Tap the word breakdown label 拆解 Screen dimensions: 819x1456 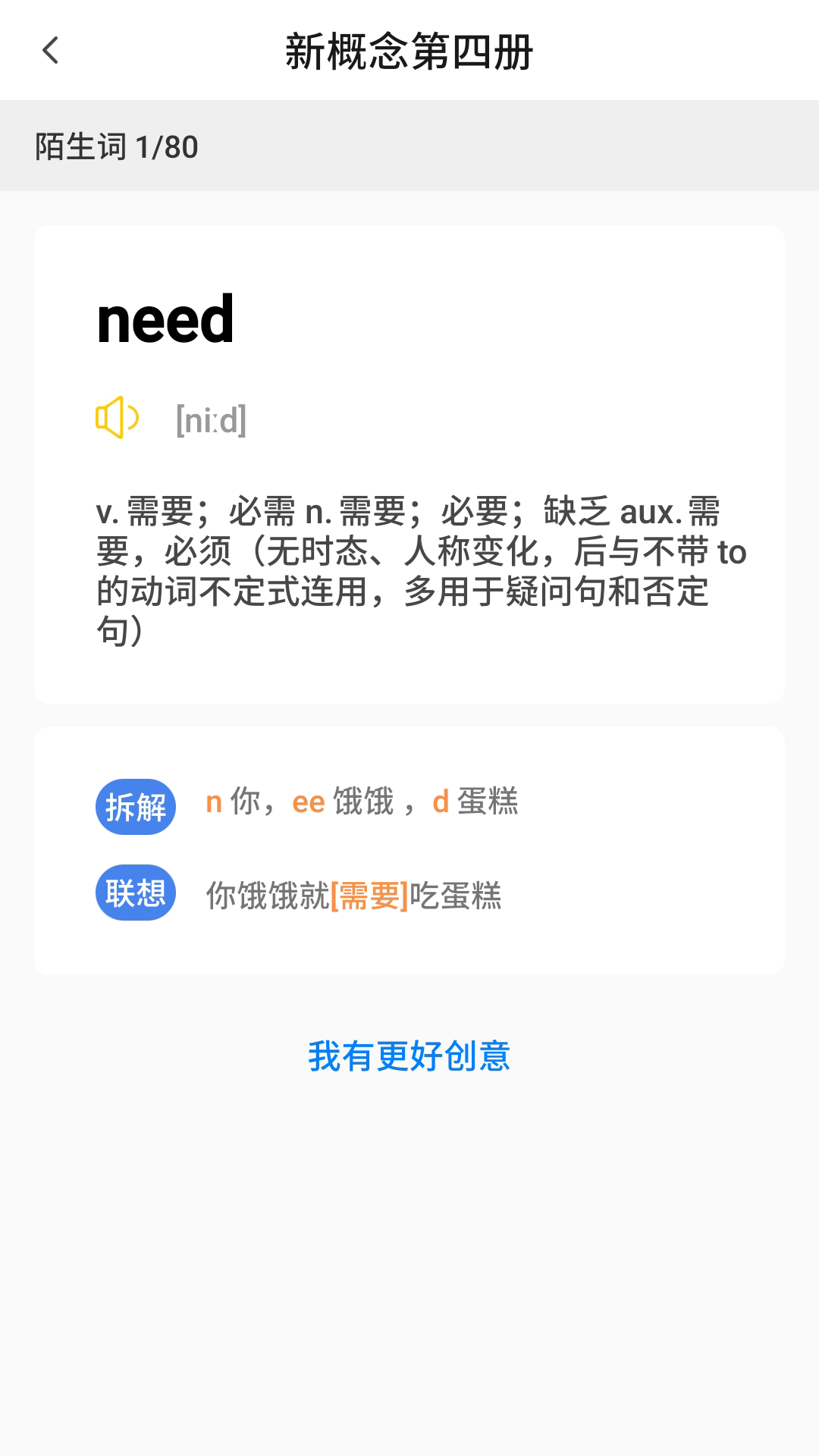(x=135, y=806)
